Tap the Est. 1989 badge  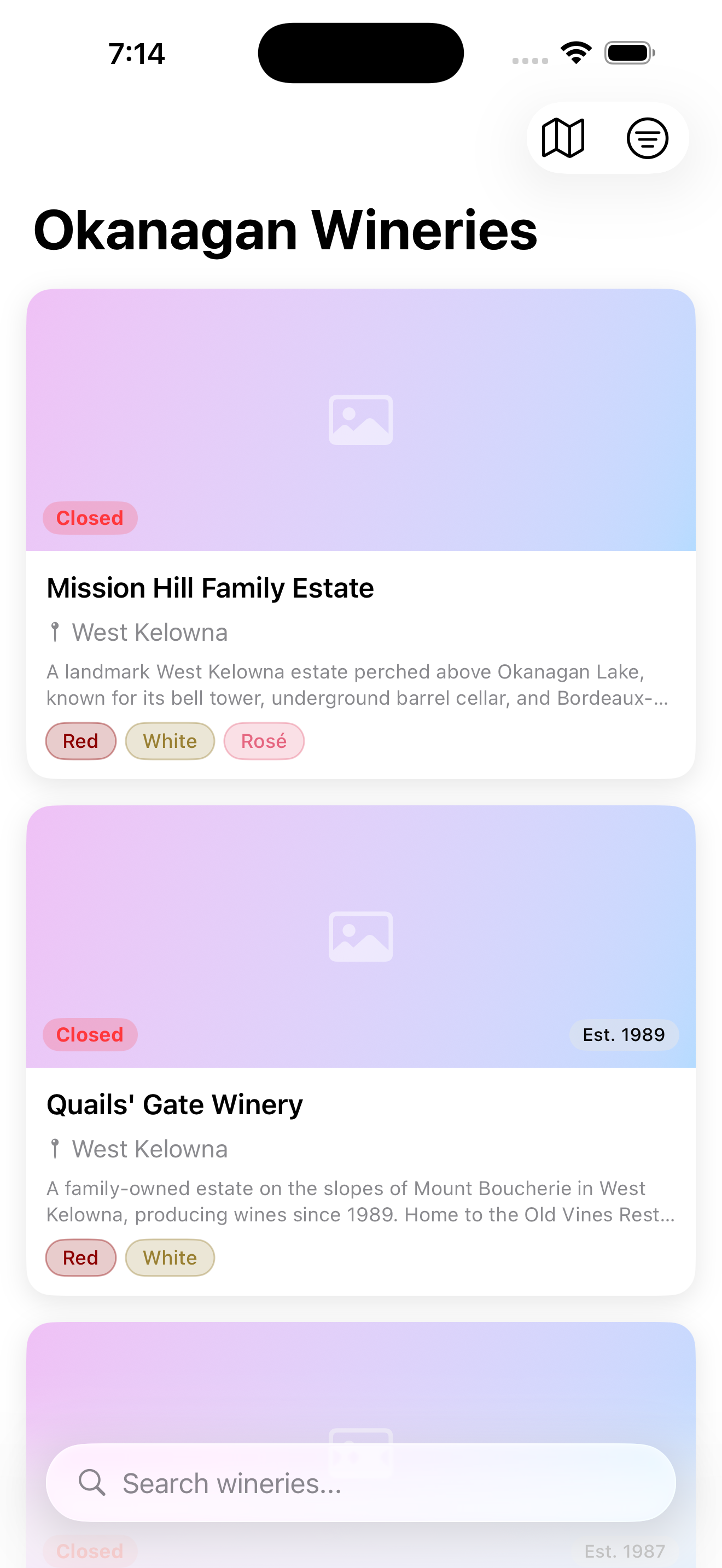point(624,1034)
